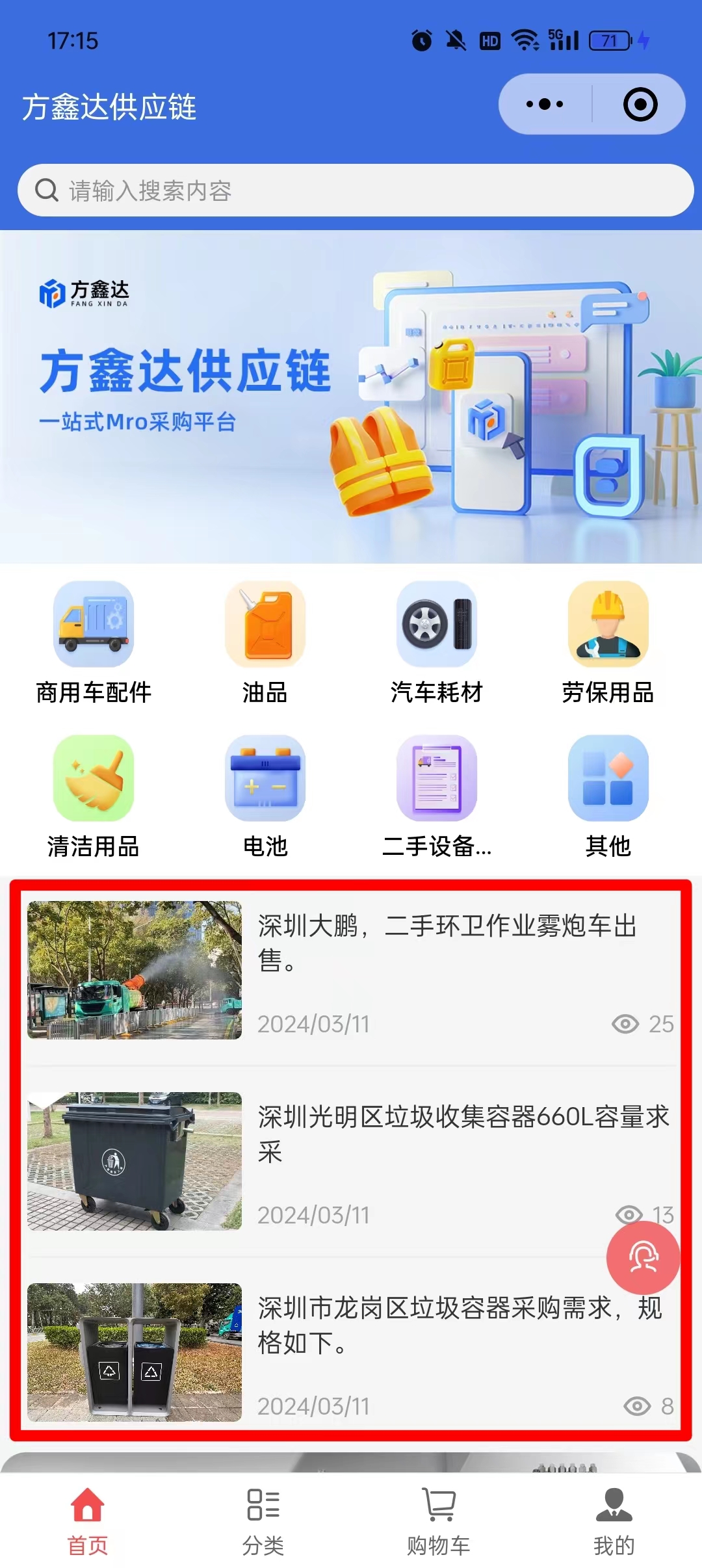Screen dimensions: 702x1568
Task: Open the 方鑫达供应链 promotional banner
Action: (351, 397)
